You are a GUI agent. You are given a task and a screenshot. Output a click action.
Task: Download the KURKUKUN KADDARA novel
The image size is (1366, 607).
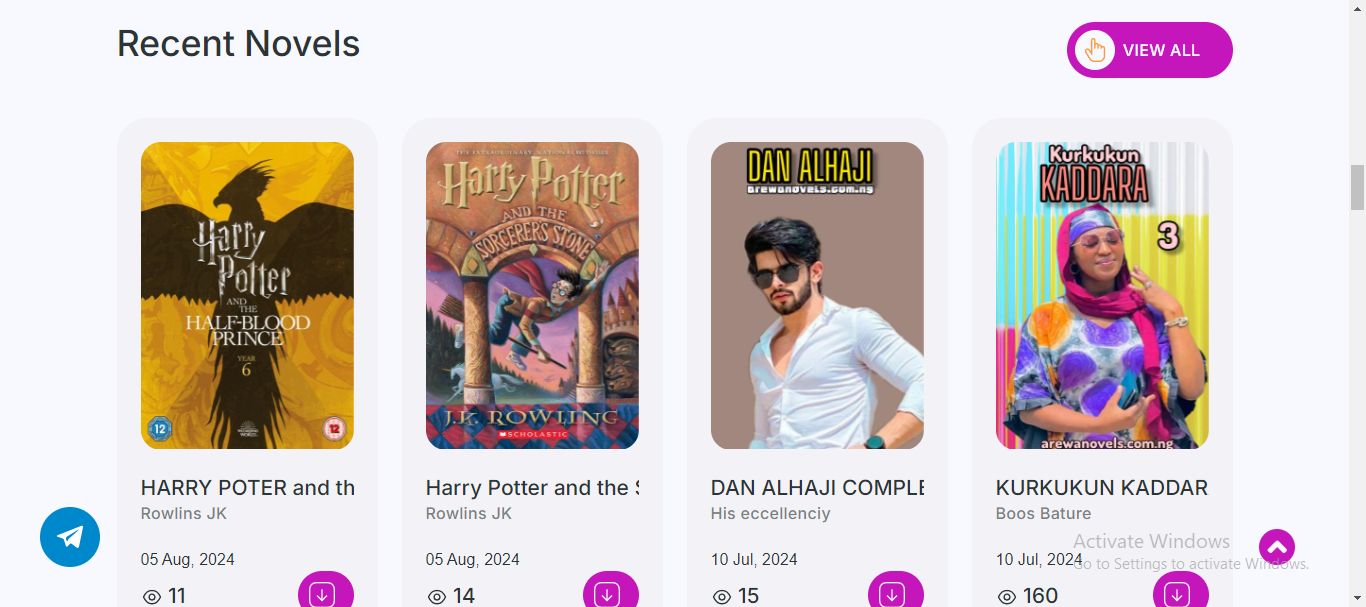(x=1180, y=592)
